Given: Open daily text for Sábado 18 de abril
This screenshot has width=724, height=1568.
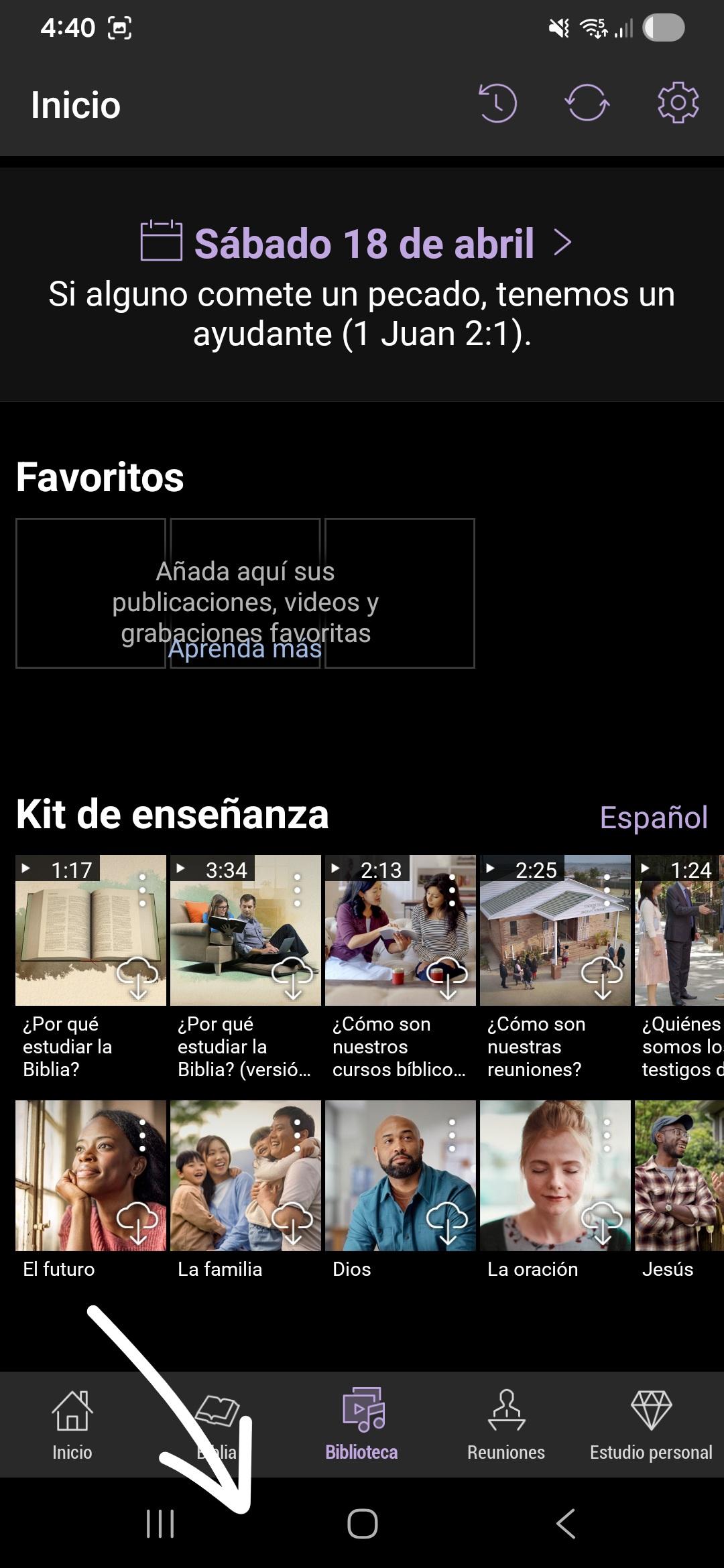Looking at the screenshot, I should [364, 243].
